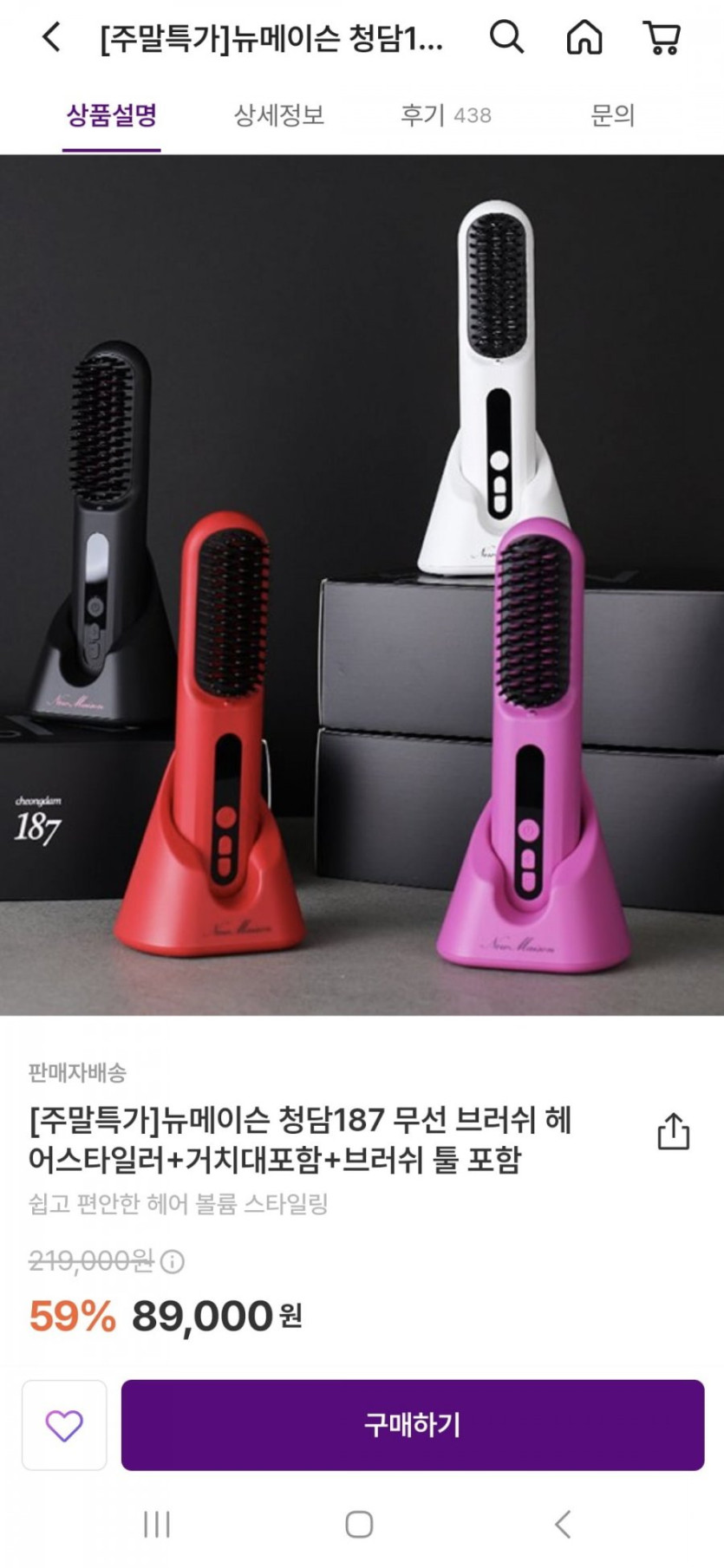Tap the 구매하기 purchase button
724x1568 pixels.
point(412,1425)
